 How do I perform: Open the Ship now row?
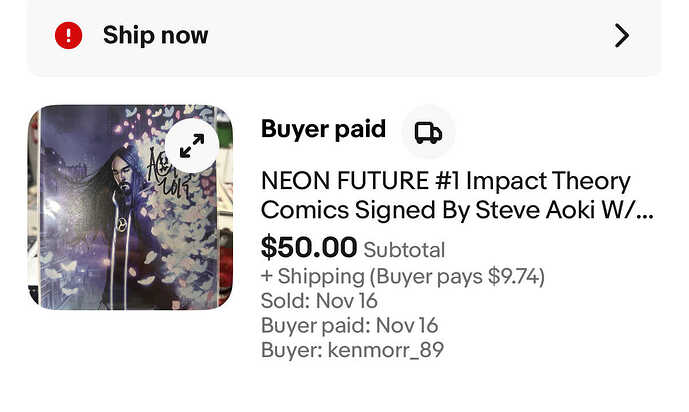point(343,36)
